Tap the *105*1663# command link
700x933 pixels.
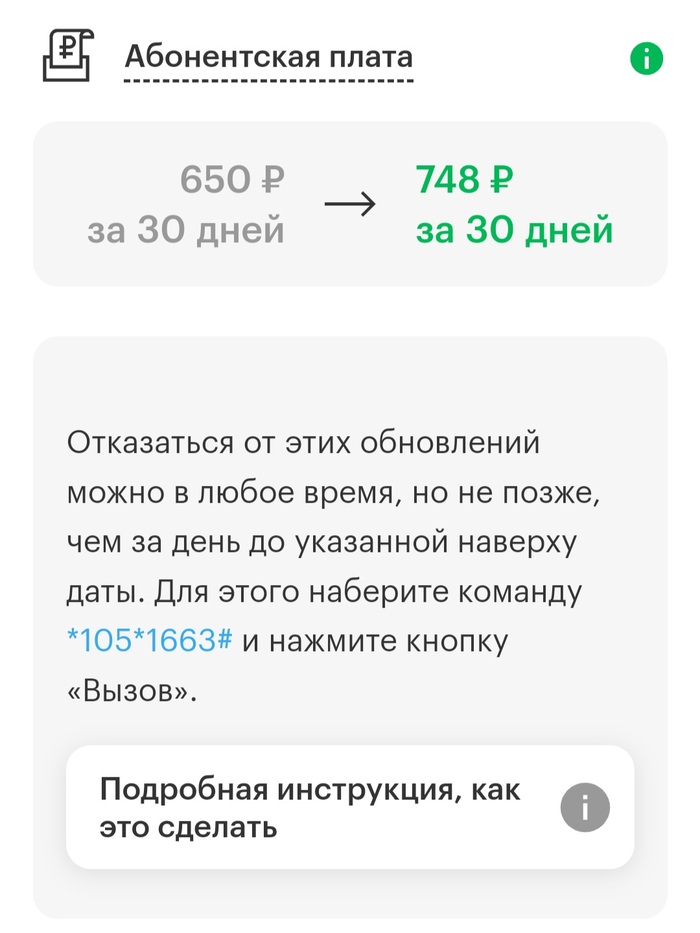pyautogui.click(x=149, y=641)
